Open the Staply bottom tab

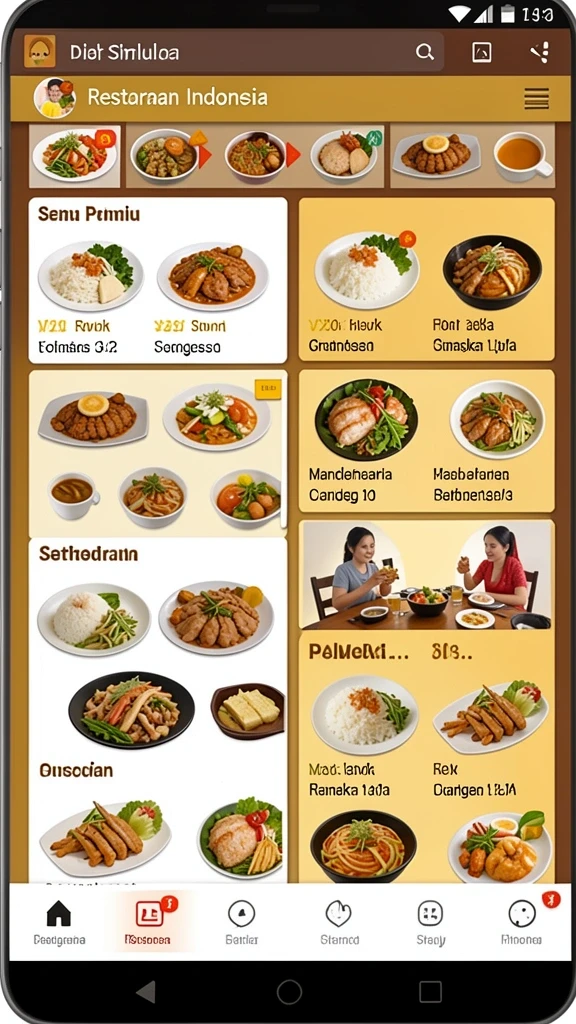[430, 922]
